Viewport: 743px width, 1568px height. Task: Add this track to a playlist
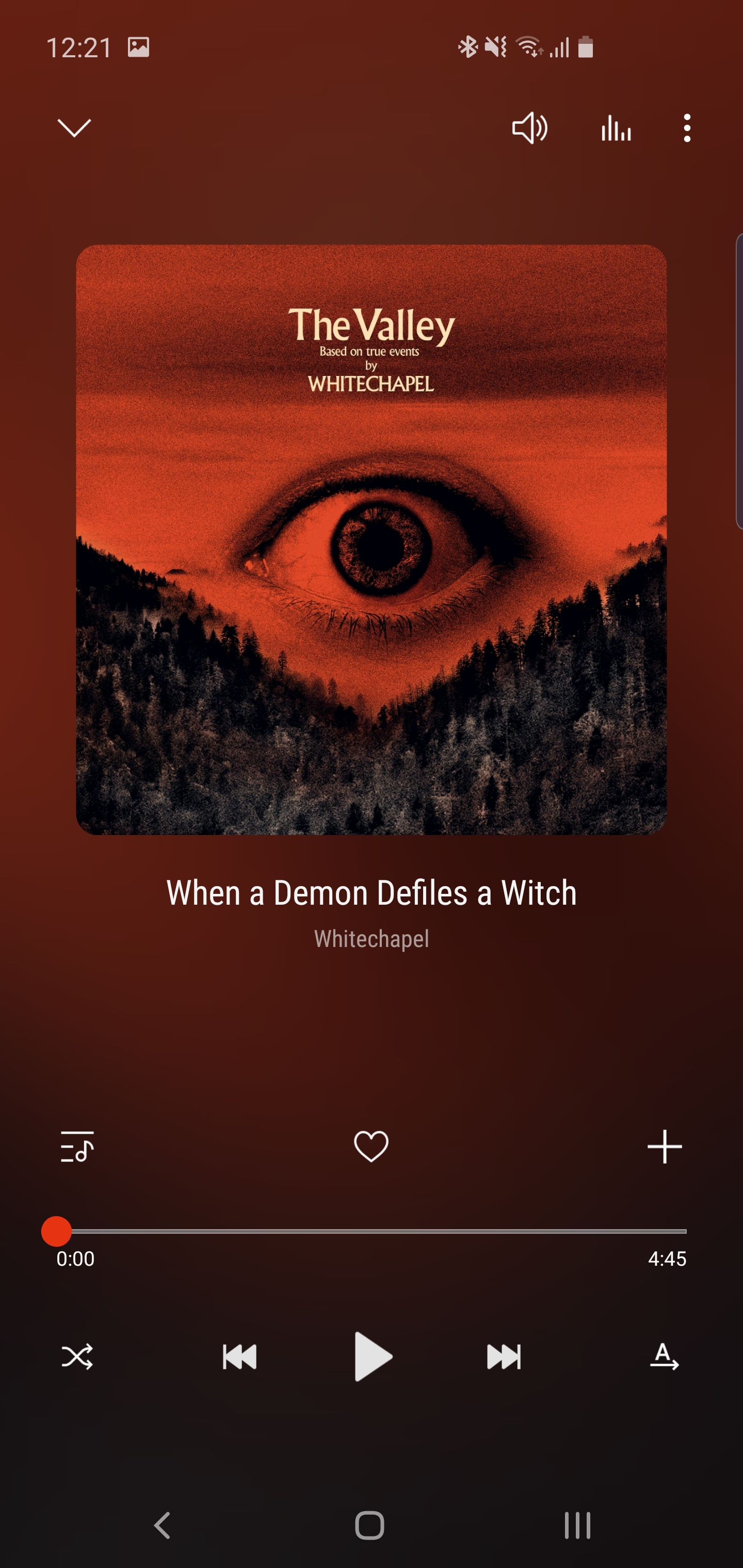(665, 1147)
